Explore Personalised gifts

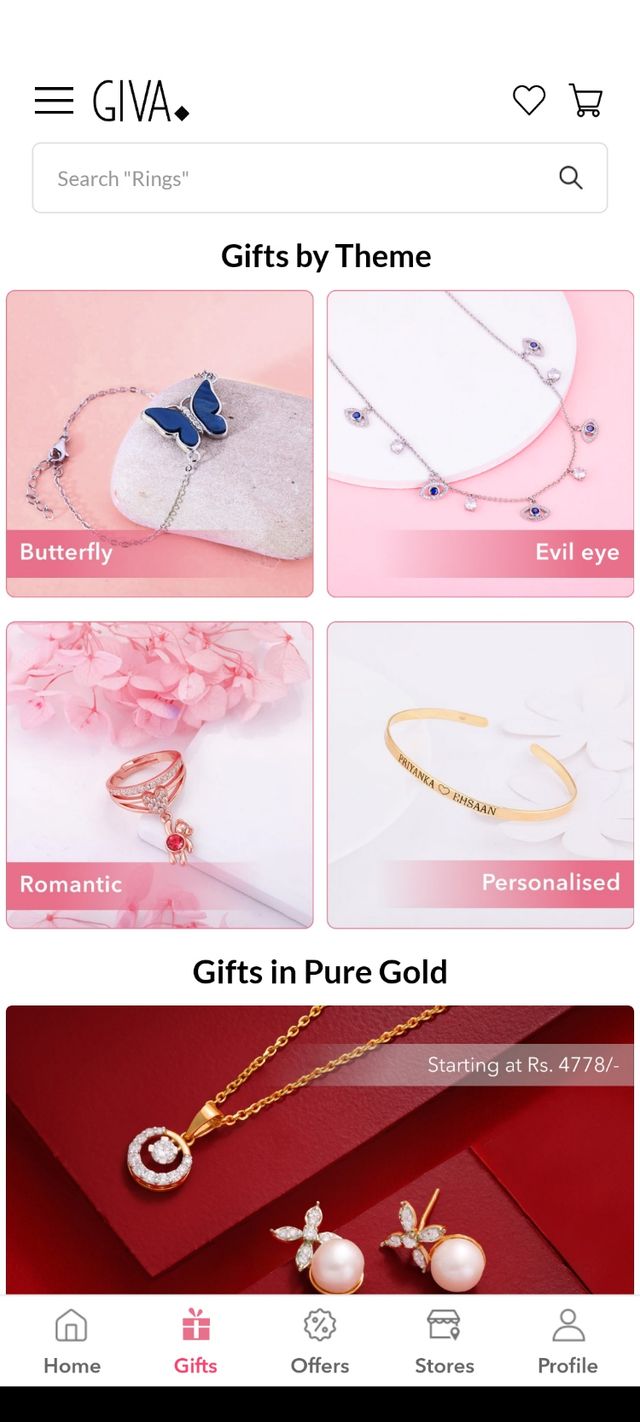480,775
